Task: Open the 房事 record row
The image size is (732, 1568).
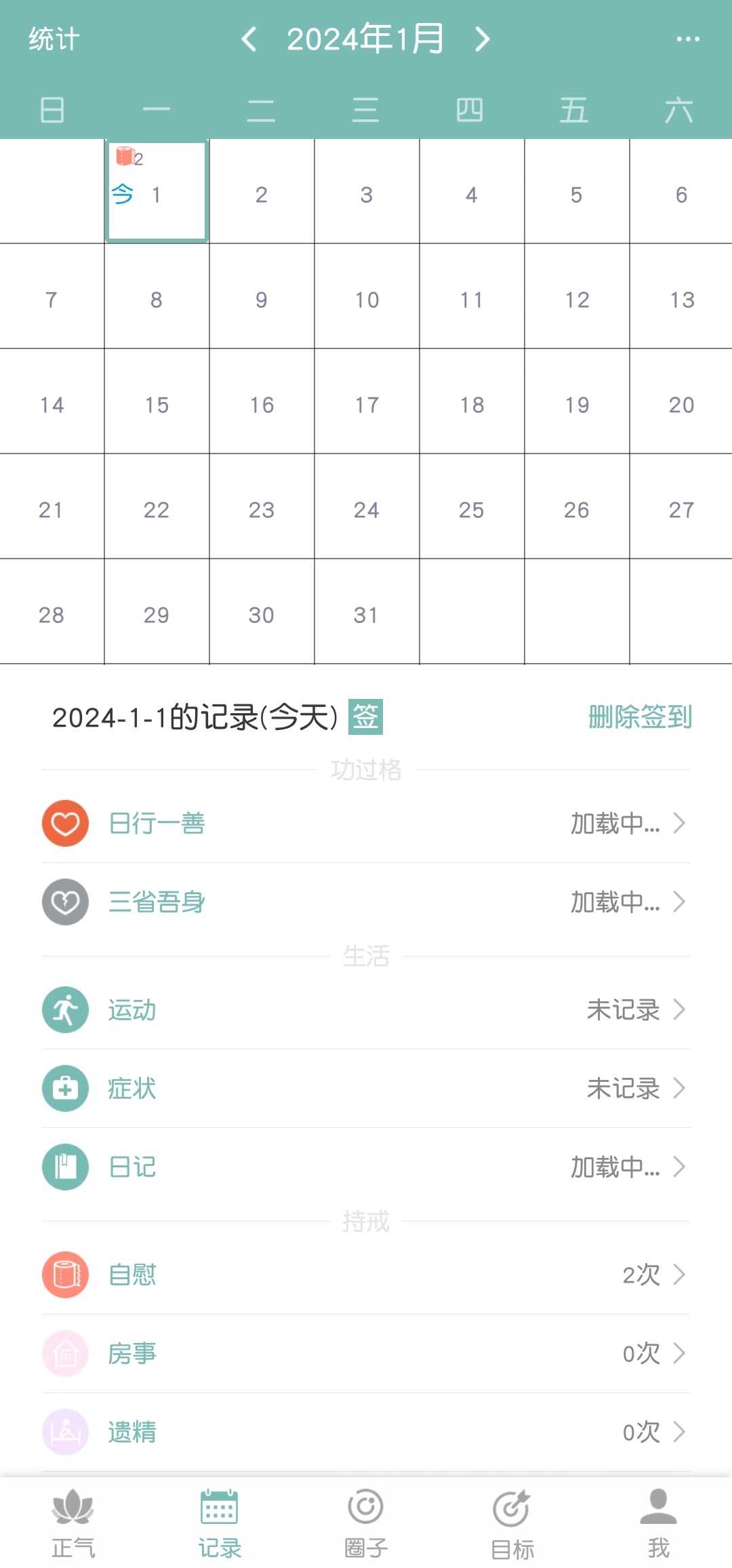Action: pos(366,1354)
